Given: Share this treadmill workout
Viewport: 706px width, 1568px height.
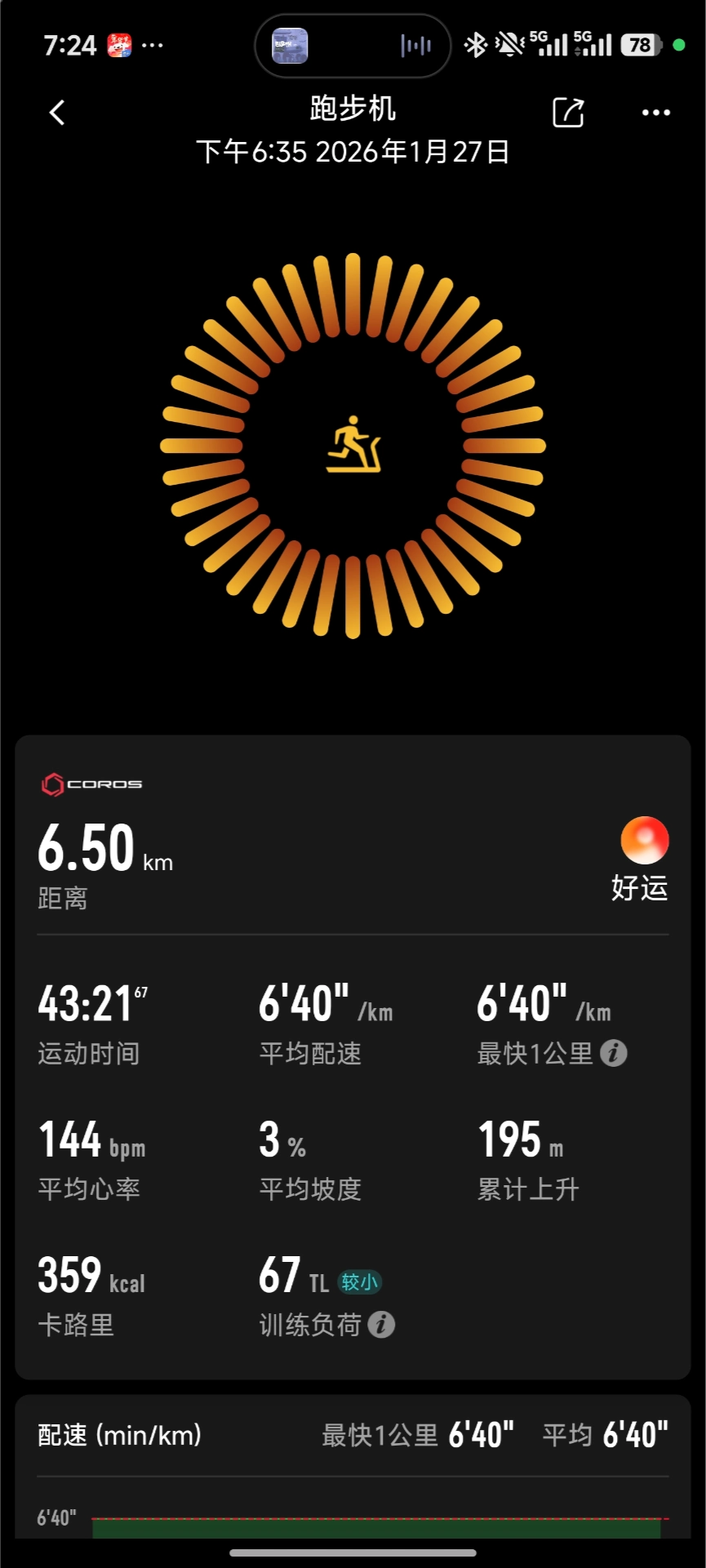Looking at the screenshot, I should (x=568, y=113).
